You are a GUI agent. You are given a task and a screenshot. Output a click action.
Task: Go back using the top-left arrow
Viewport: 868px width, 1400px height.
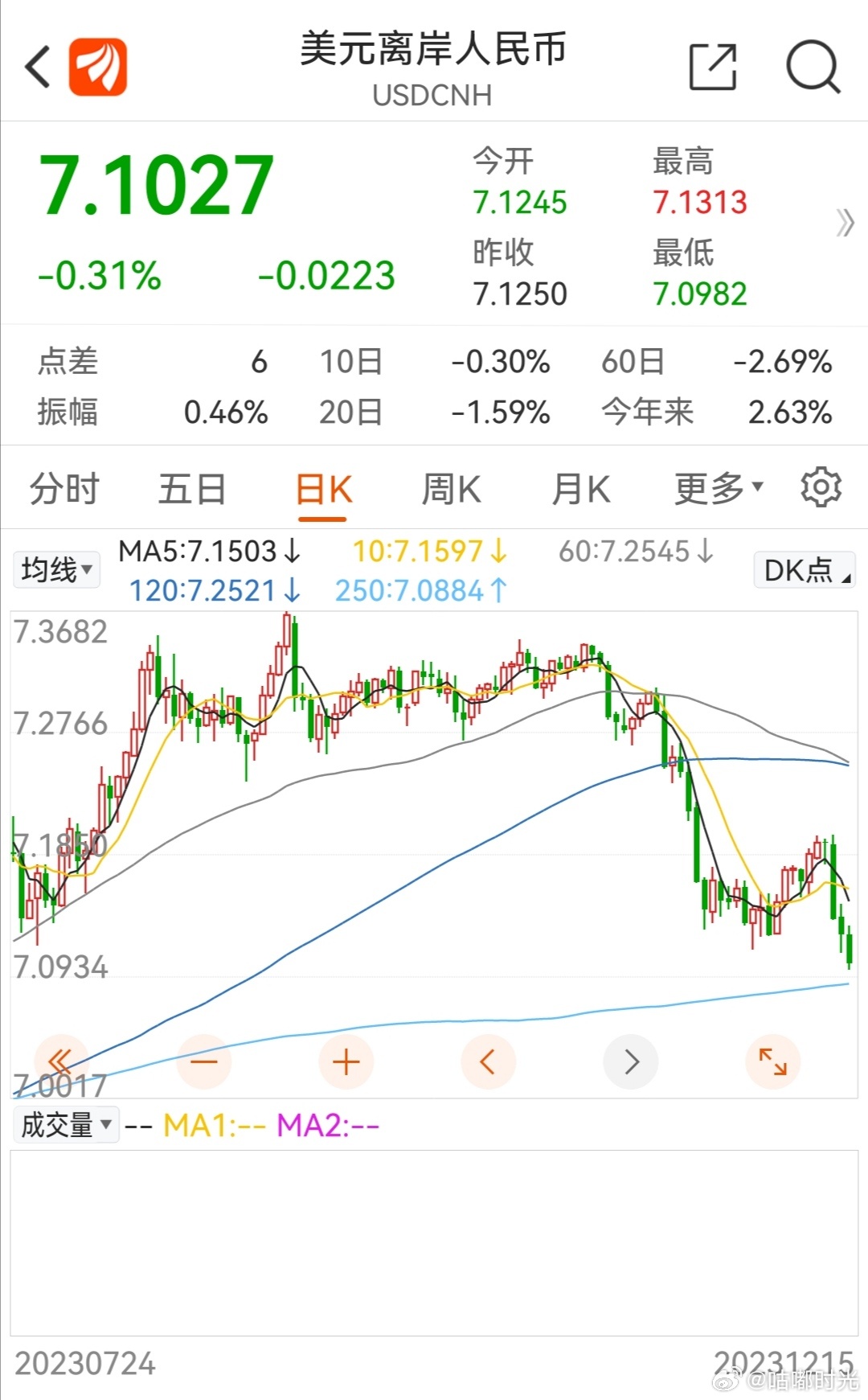[x=38, y=67]
